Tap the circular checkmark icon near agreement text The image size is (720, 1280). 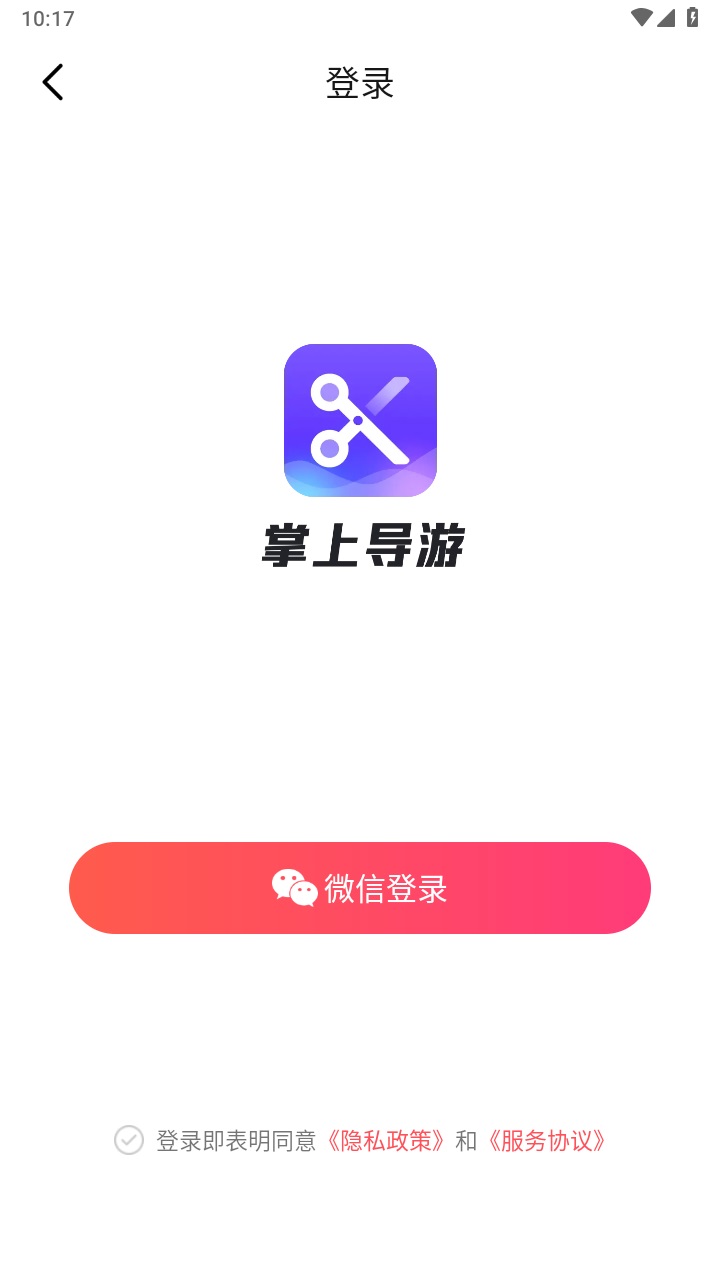128,1140
